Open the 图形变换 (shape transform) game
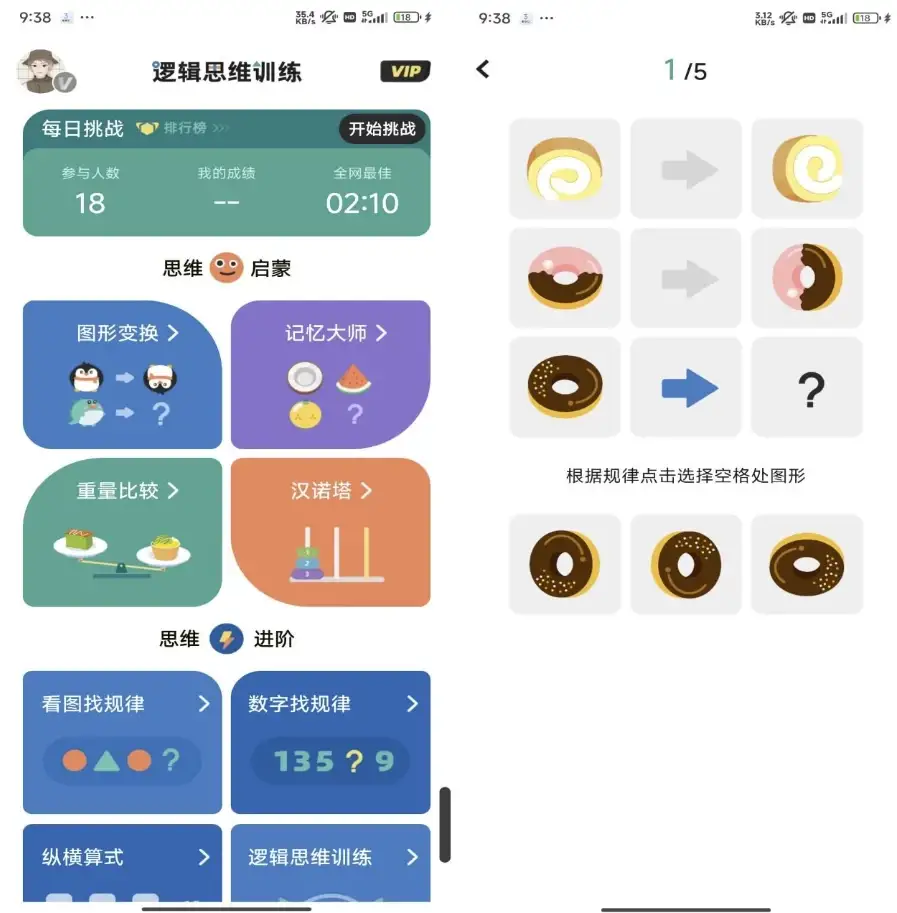Viewport: 897px width, 913px height. (122, 373)
